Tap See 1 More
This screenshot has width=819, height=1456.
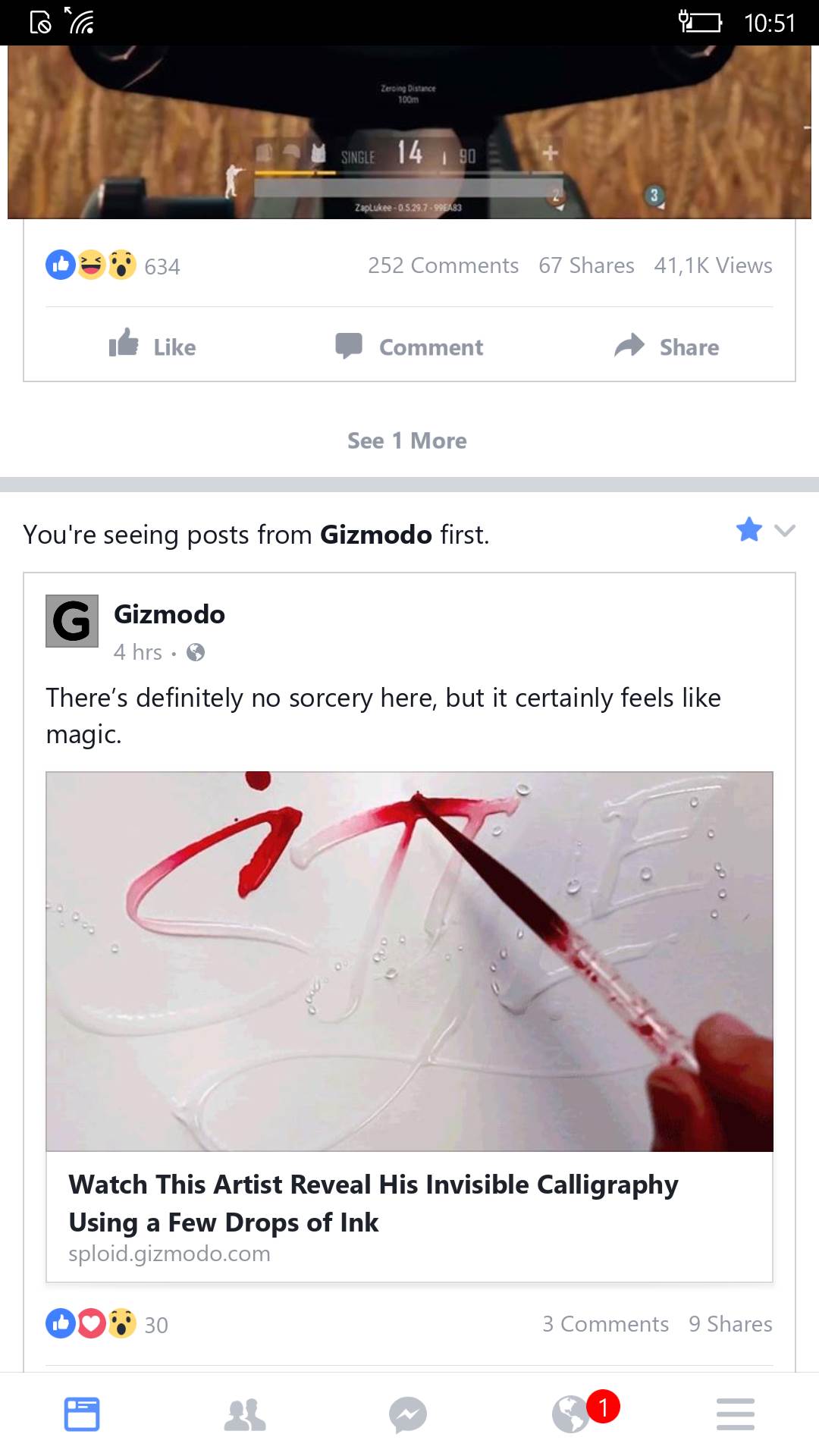pos(407,441)
